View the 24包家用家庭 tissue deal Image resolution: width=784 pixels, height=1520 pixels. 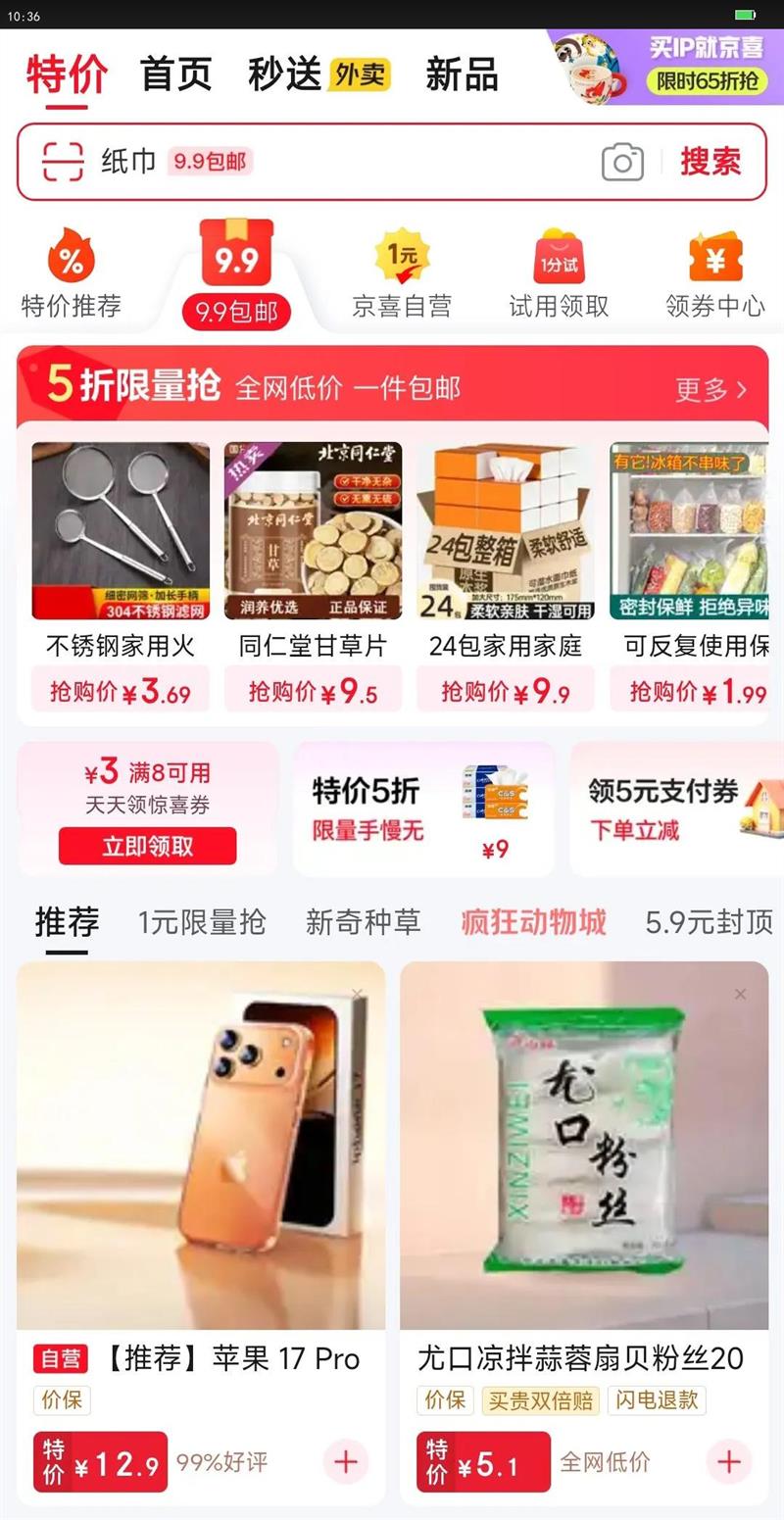(506, 576)
